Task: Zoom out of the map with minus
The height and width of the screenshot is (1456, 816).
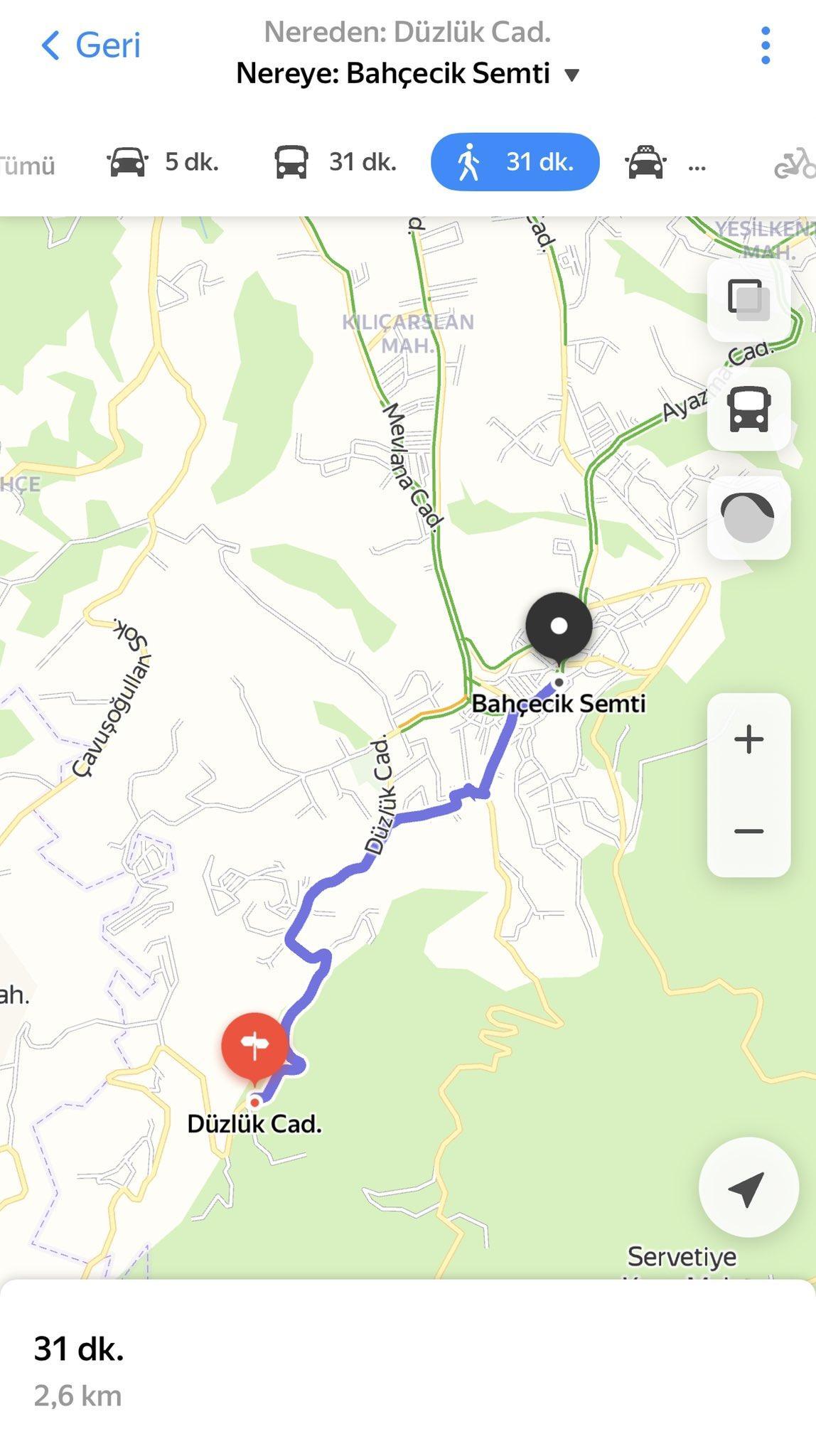Action: coord(748,831)
